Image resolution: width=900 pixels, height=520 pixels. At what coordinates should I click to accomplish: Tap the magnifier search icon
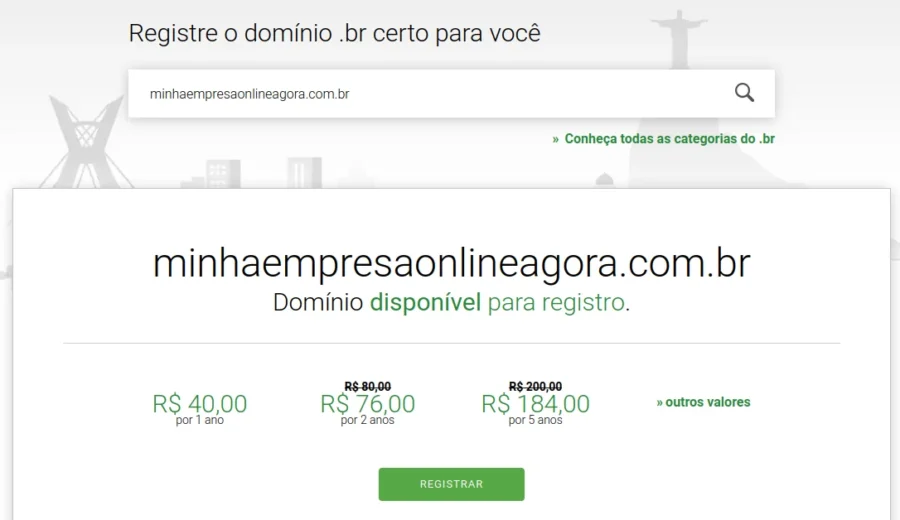coord(744,93)
